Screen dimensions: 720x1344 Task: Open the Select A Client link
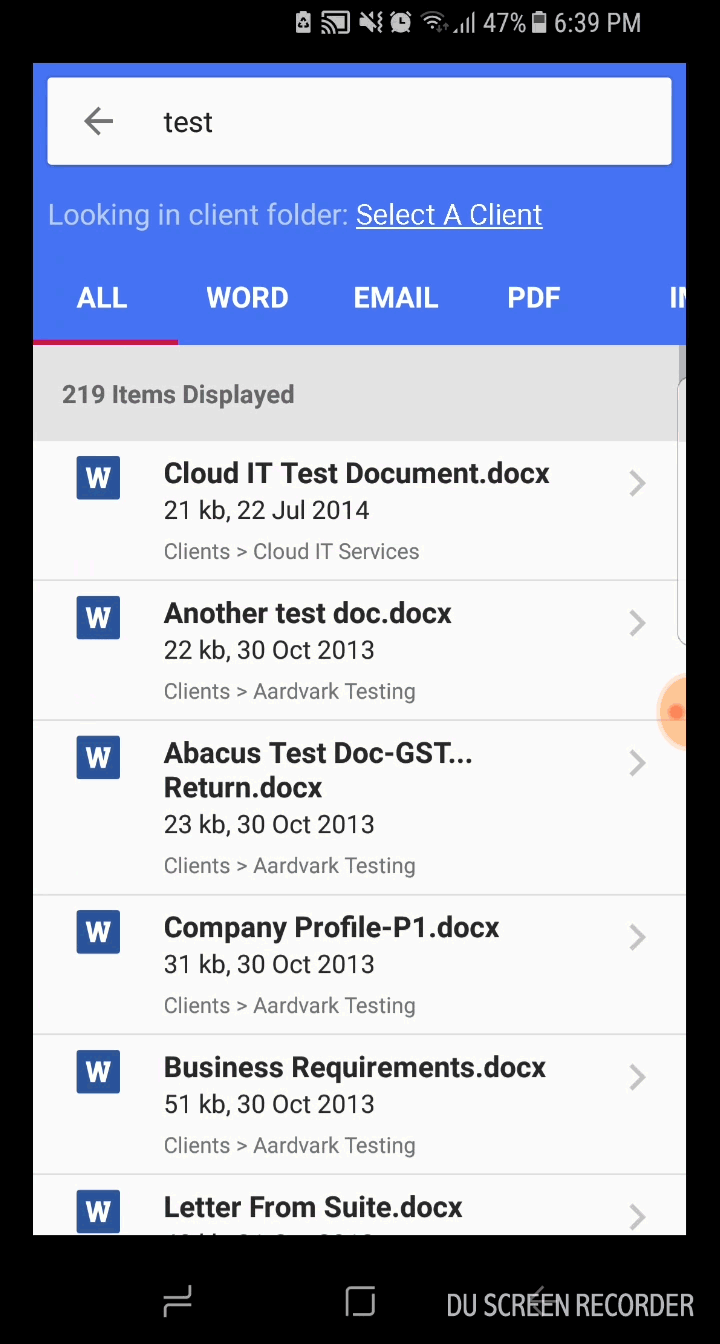(x=449, y=215)
